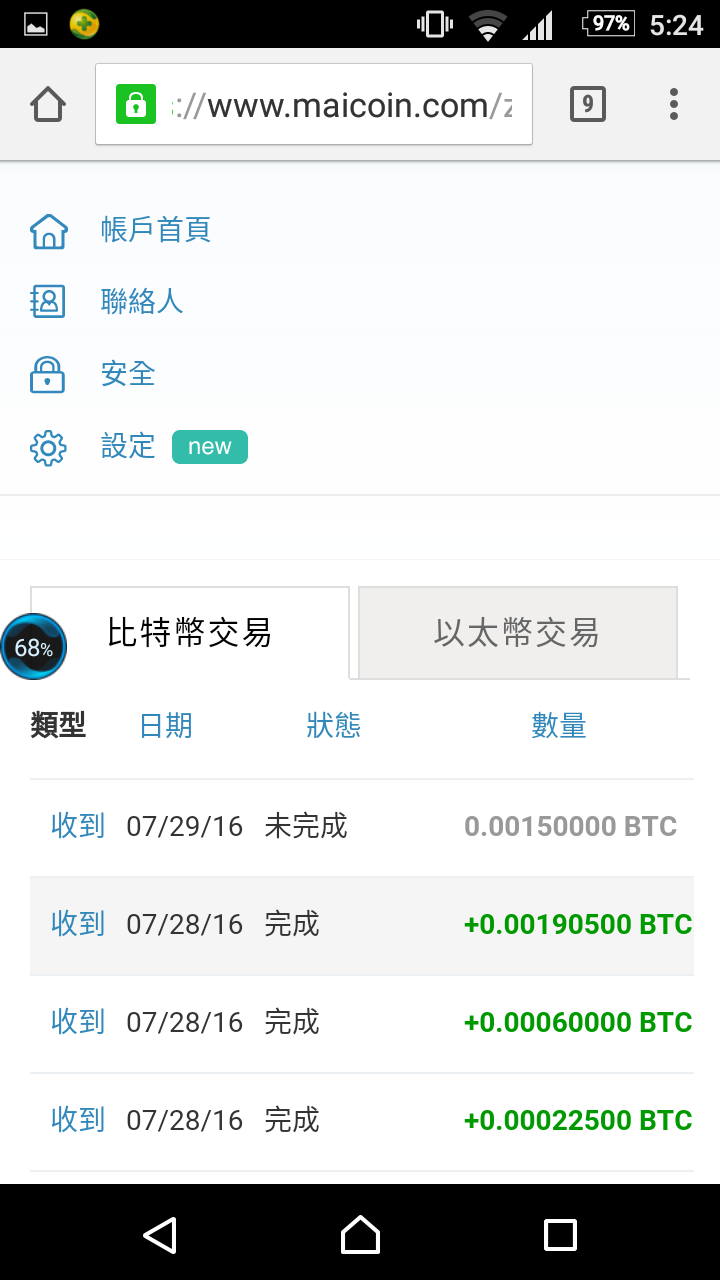Open the +0.00022500 BTC transaction
Viewport: 720px width, 1280px height.
coord(362,1121)
